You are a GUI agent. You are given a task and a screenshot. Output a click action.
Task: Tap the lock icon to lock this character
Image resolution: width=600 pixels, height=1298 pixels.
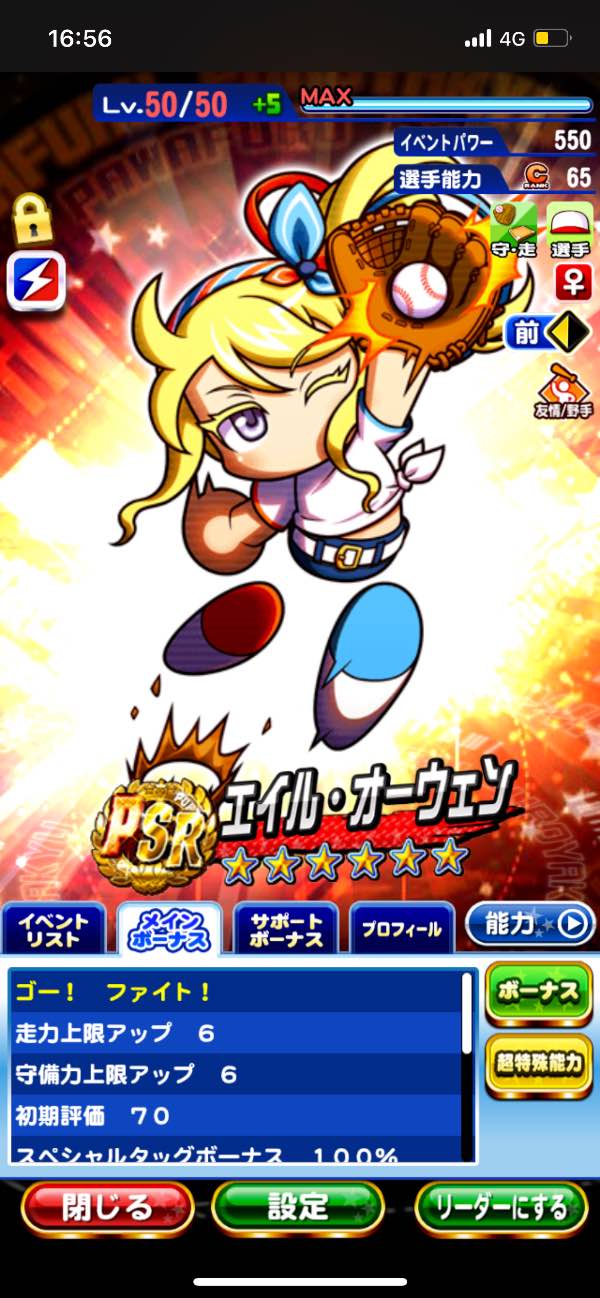32,220
